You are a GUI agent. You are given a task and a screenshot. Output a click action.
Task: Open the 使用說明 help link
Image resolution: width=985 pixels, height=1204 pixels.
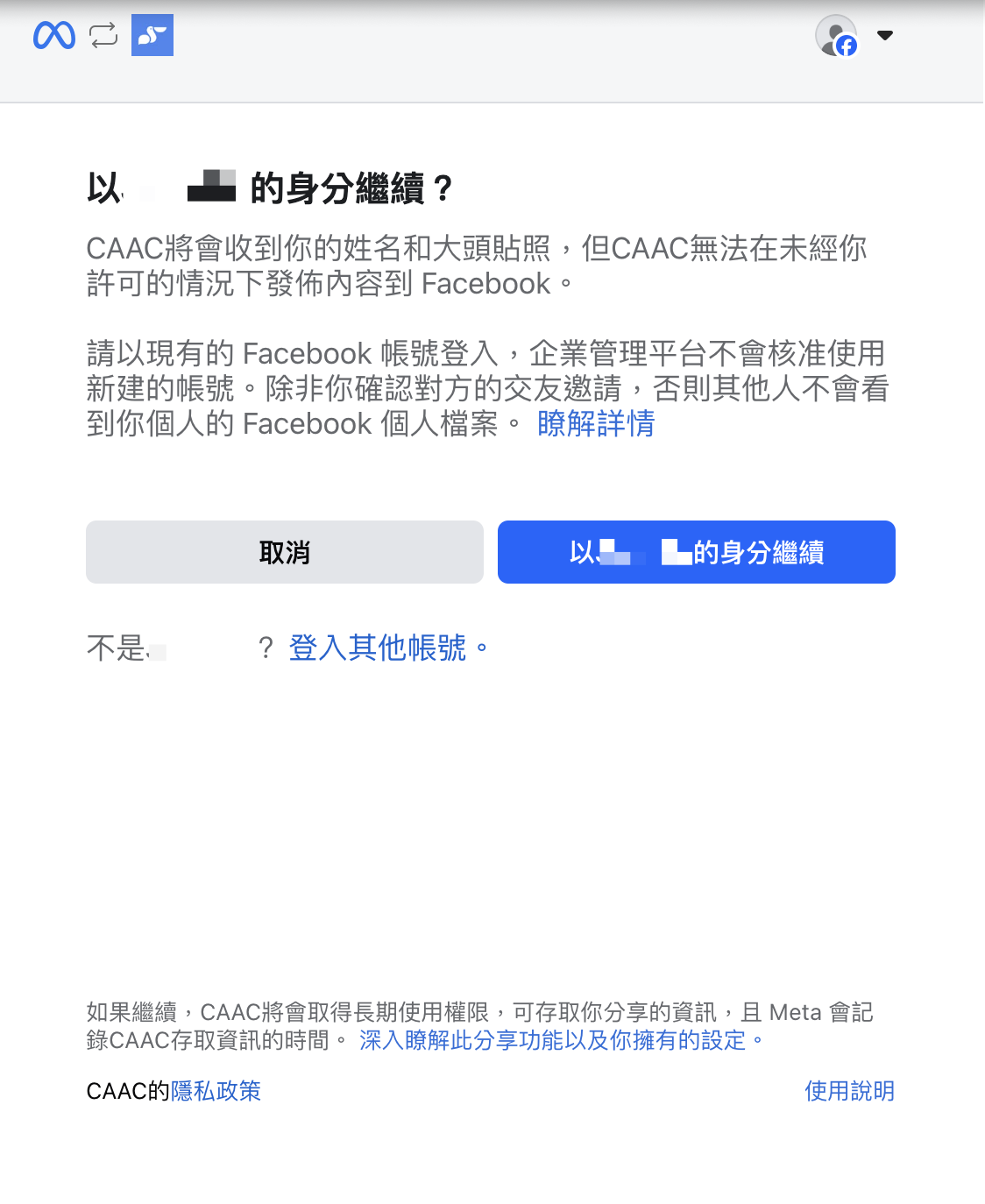[849, 1091]
